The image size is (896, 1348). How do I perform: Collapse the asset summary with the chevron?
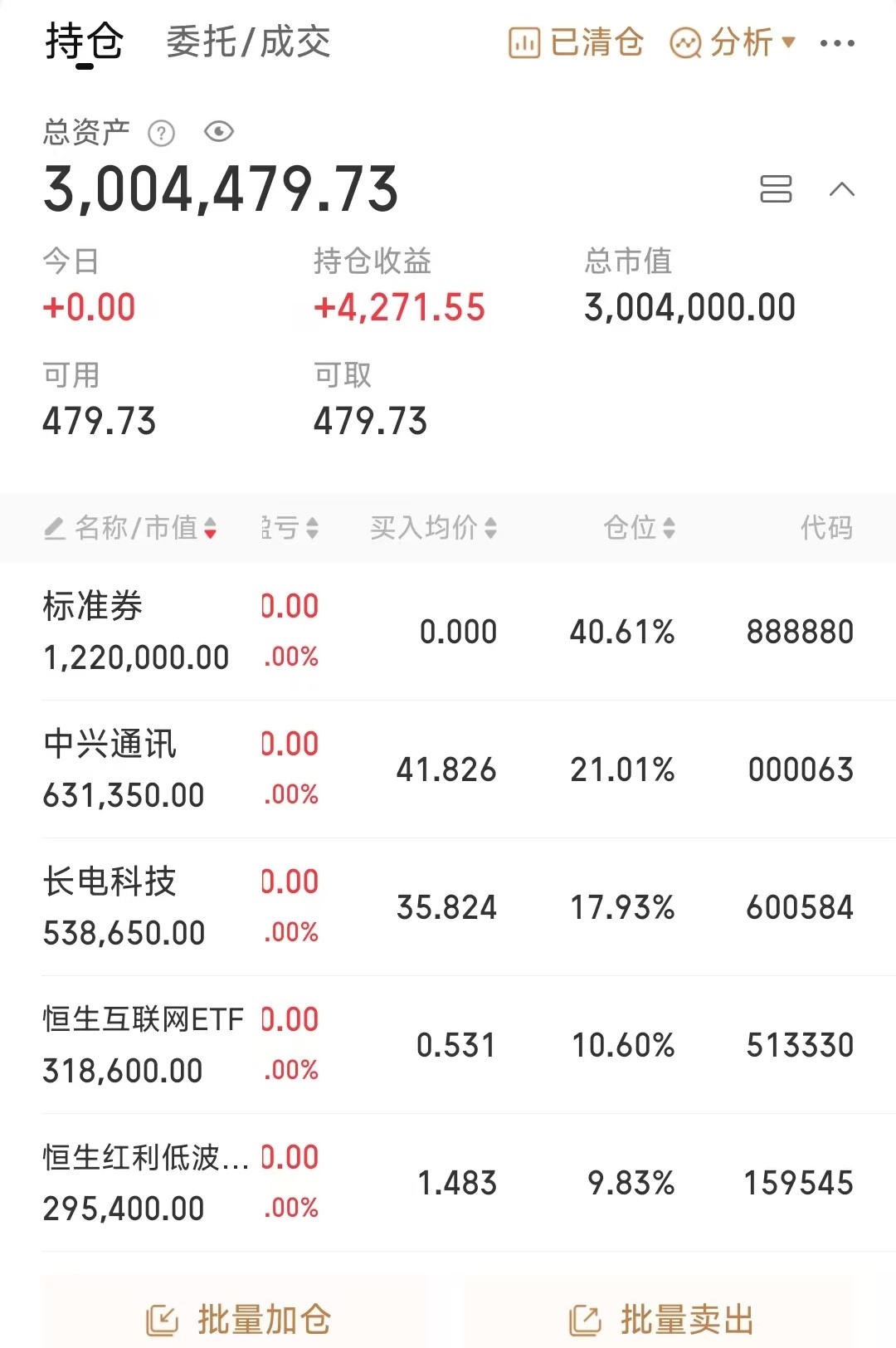(x=841, y=189)
